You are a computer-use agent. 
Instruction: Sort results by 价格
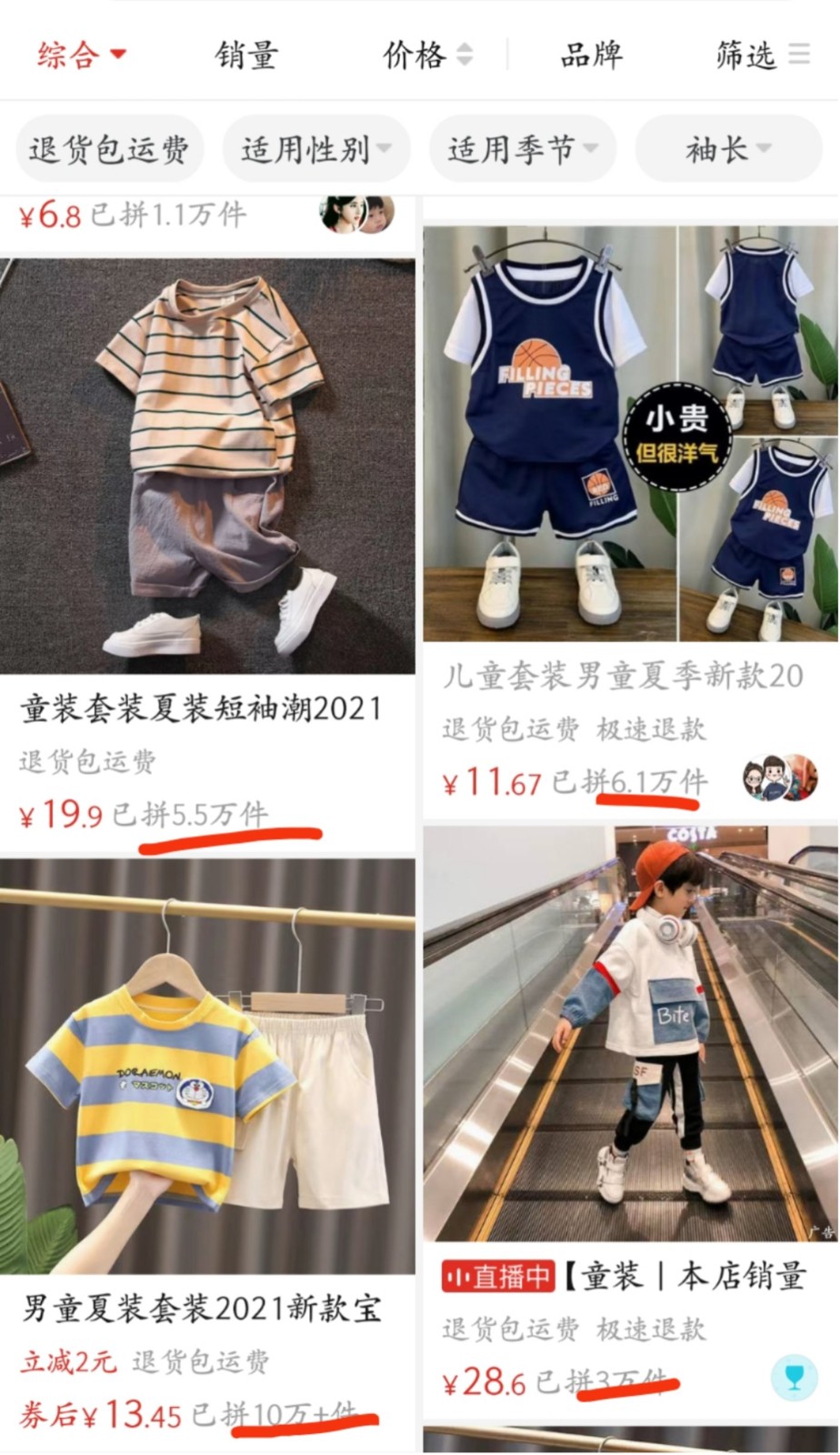point(427,55)
